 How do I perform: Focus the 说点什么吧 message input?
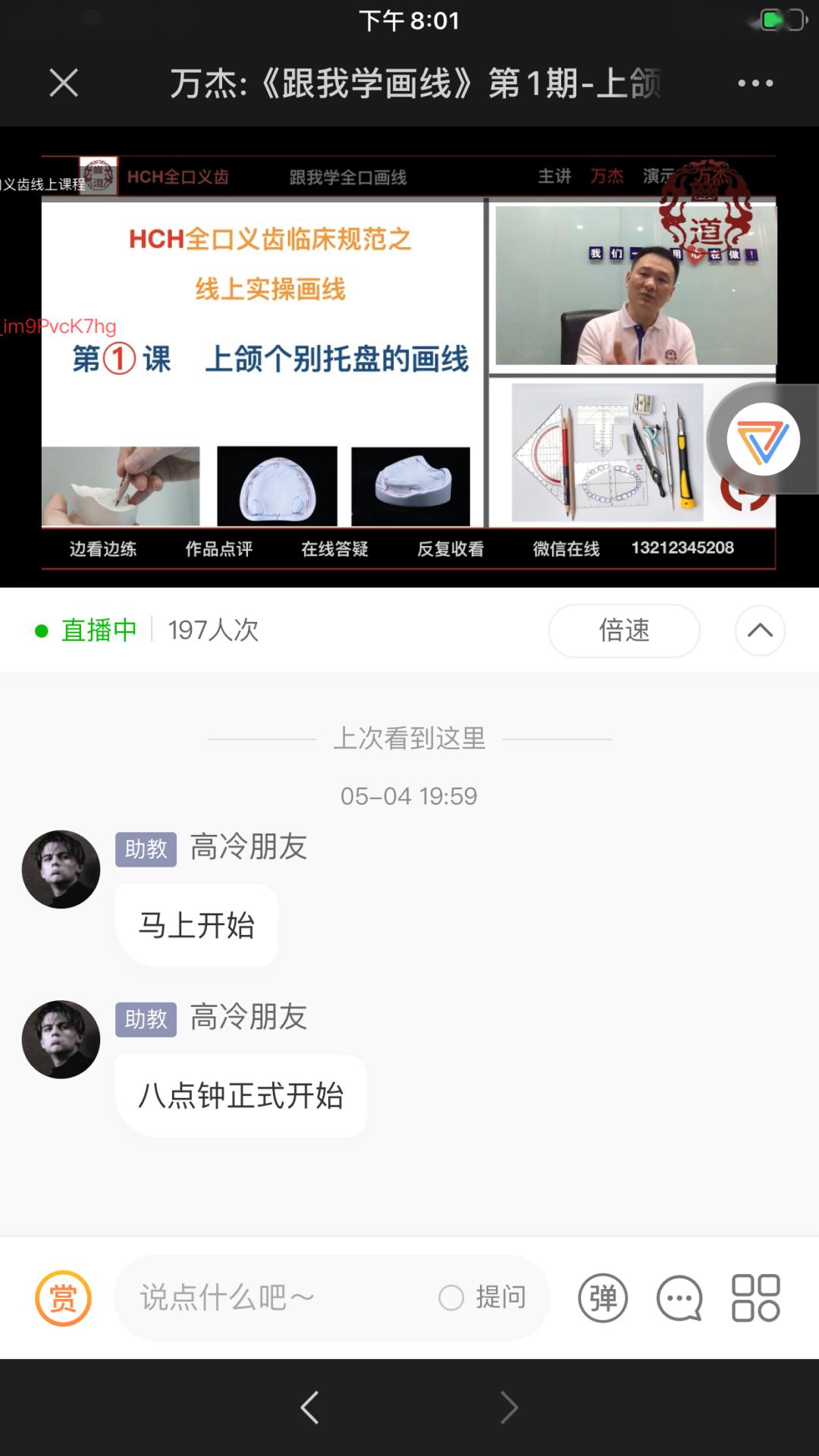point(281,1298)
